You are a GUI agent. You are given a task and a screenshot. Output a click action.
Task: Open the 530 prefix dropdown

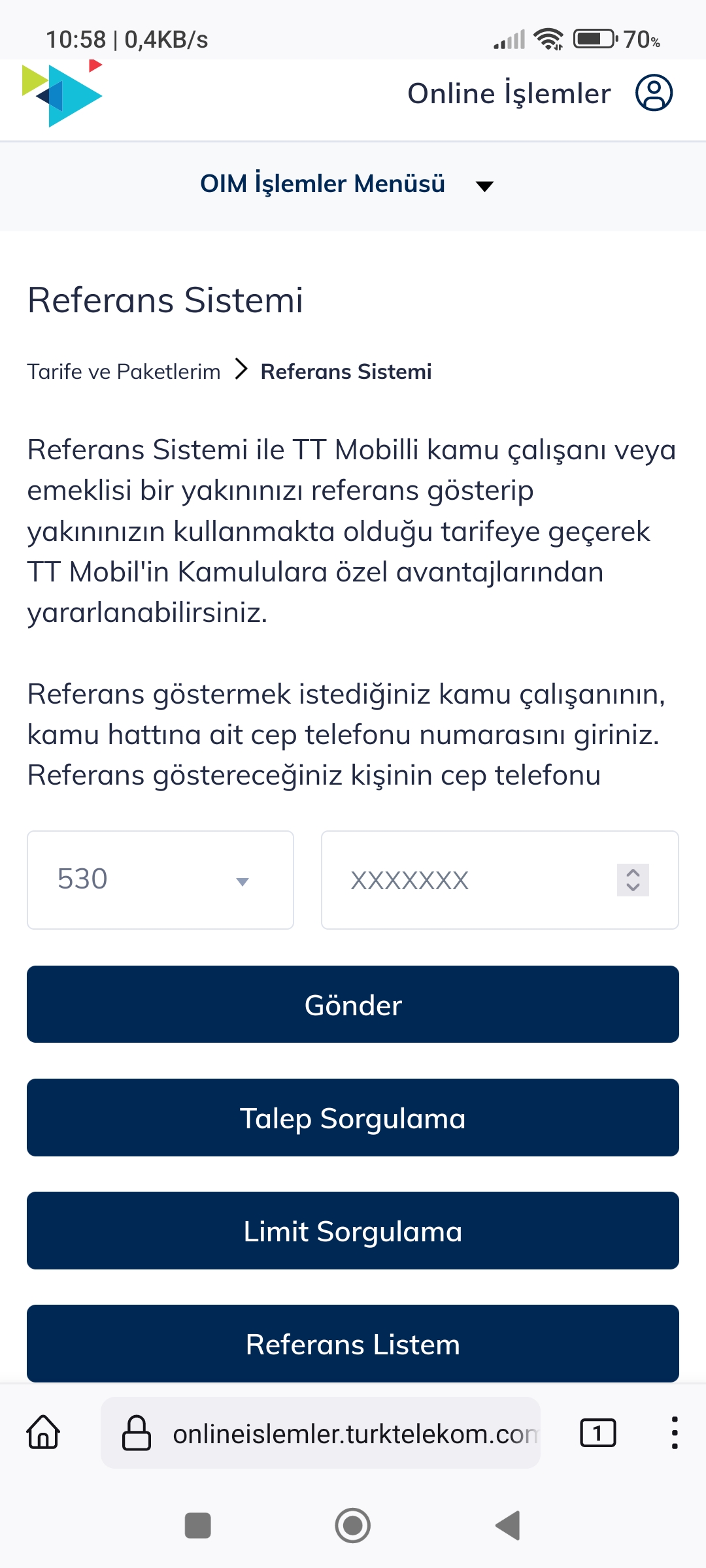point(160,879)
